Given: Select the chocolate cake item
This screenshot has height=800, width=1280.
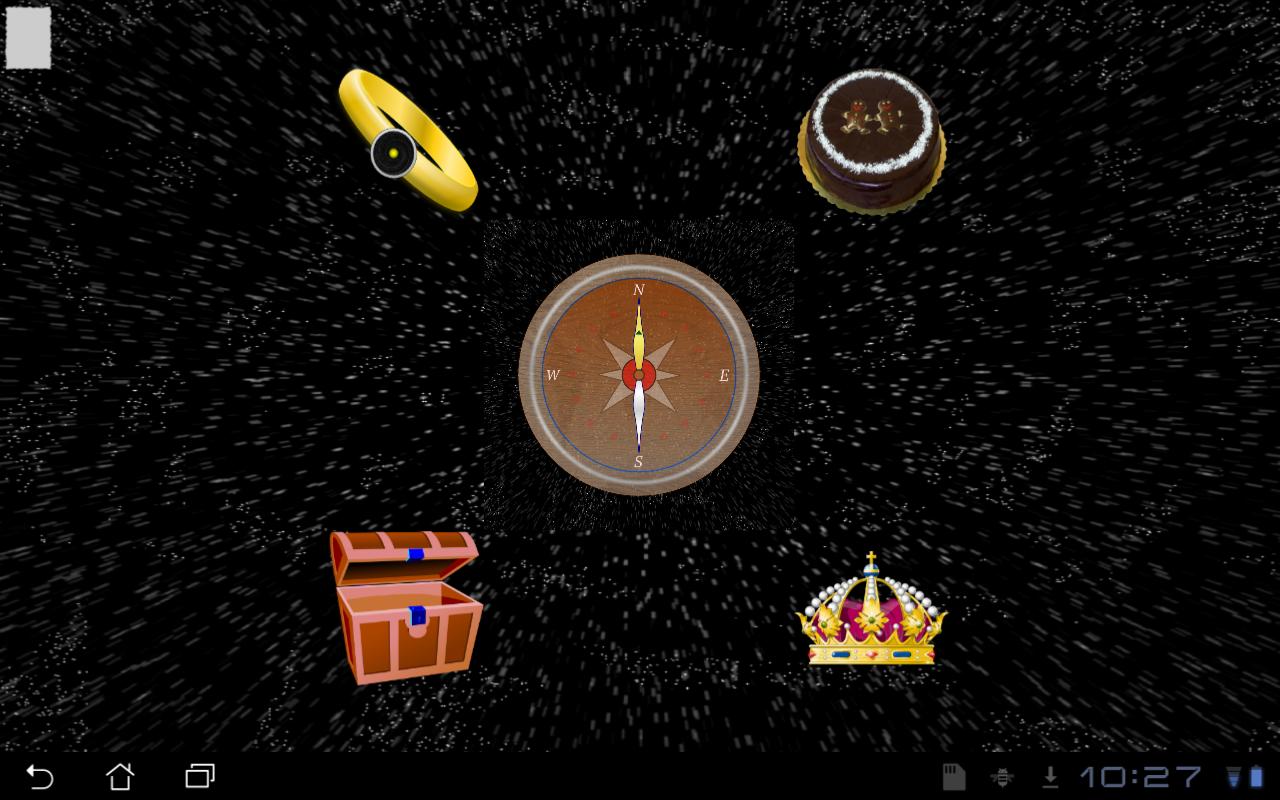Looking at the screenshot, I should tap(871, 140).
